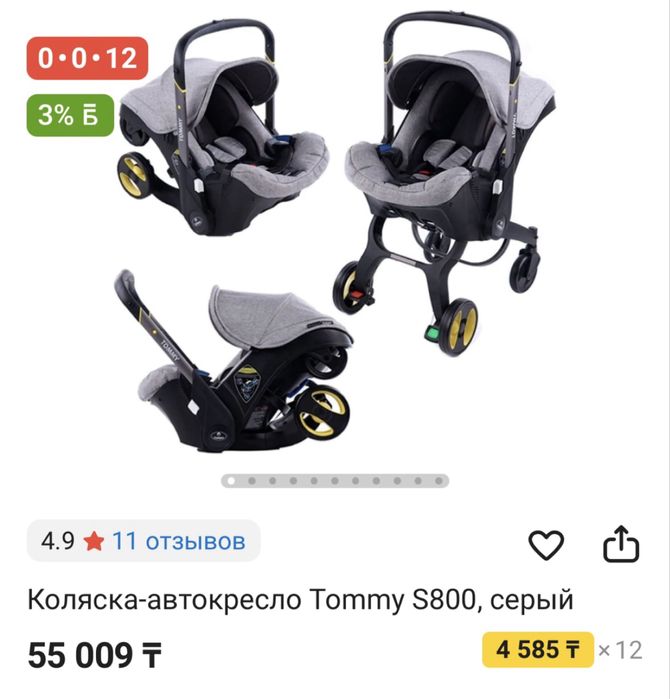
Task: Open the product photo gallery
Action: pyautogui.click(x=335, y=240)
